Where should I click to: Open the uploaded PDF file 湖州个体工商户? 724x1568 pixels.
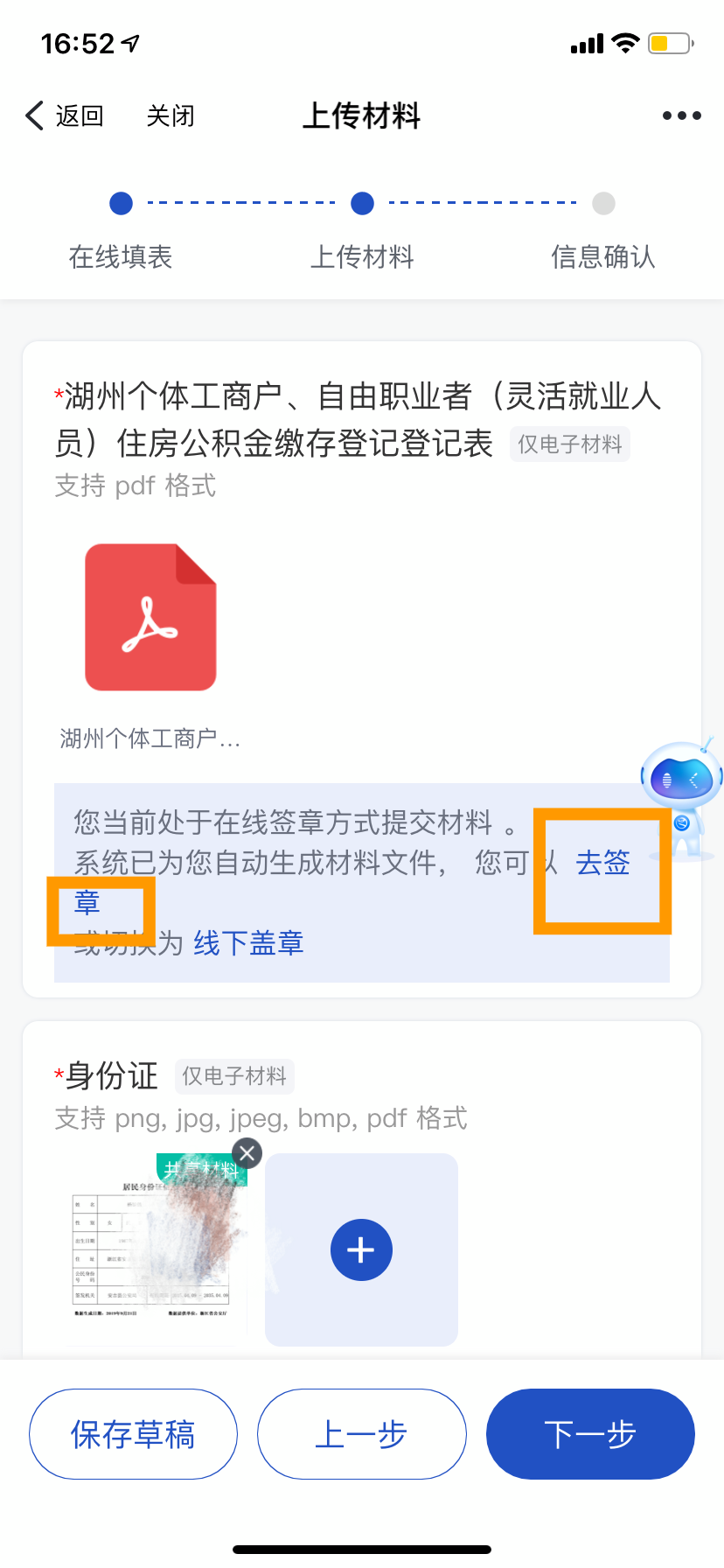pyautogui.click(x=150, y=617)
